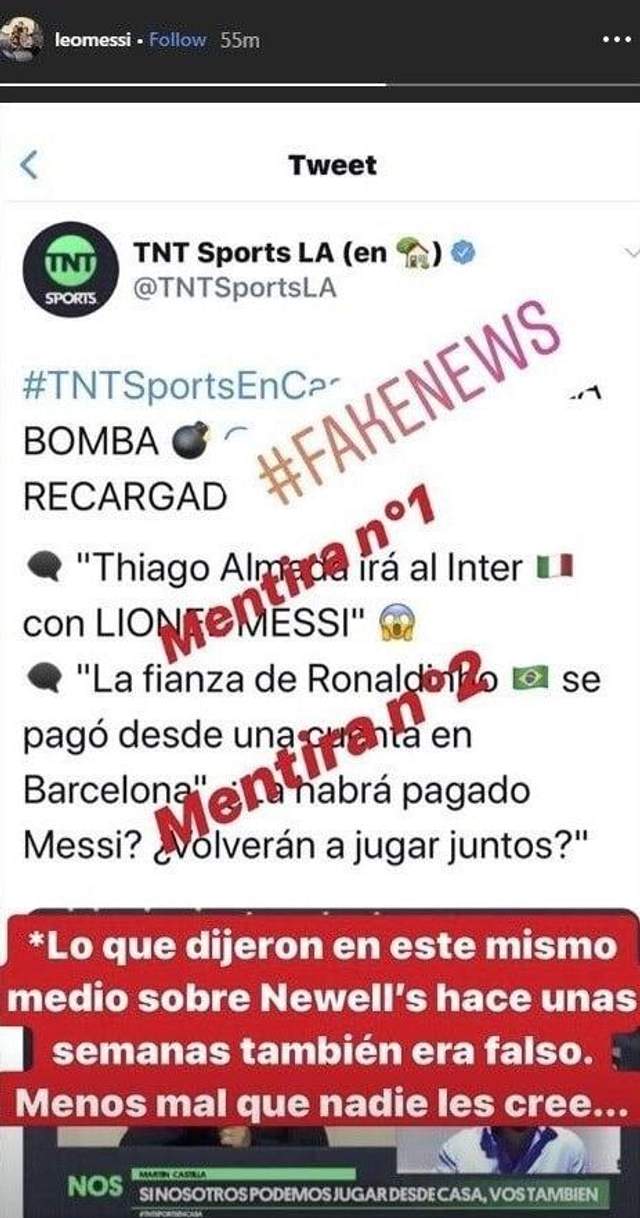
Task: Open leomessi's profile picture
Action: coord(22,40)
